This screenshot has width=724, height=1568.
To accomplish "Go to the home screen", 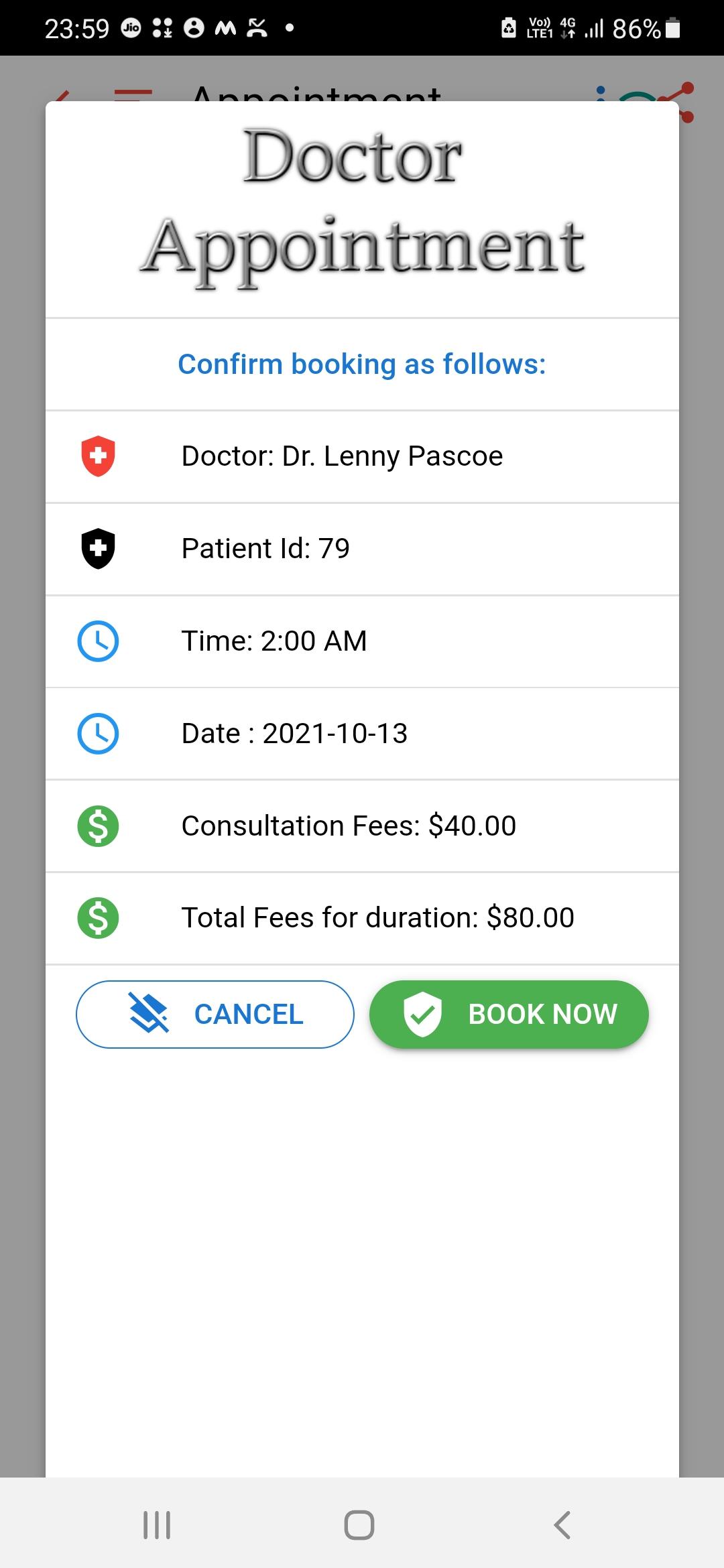I will 359,1525.
